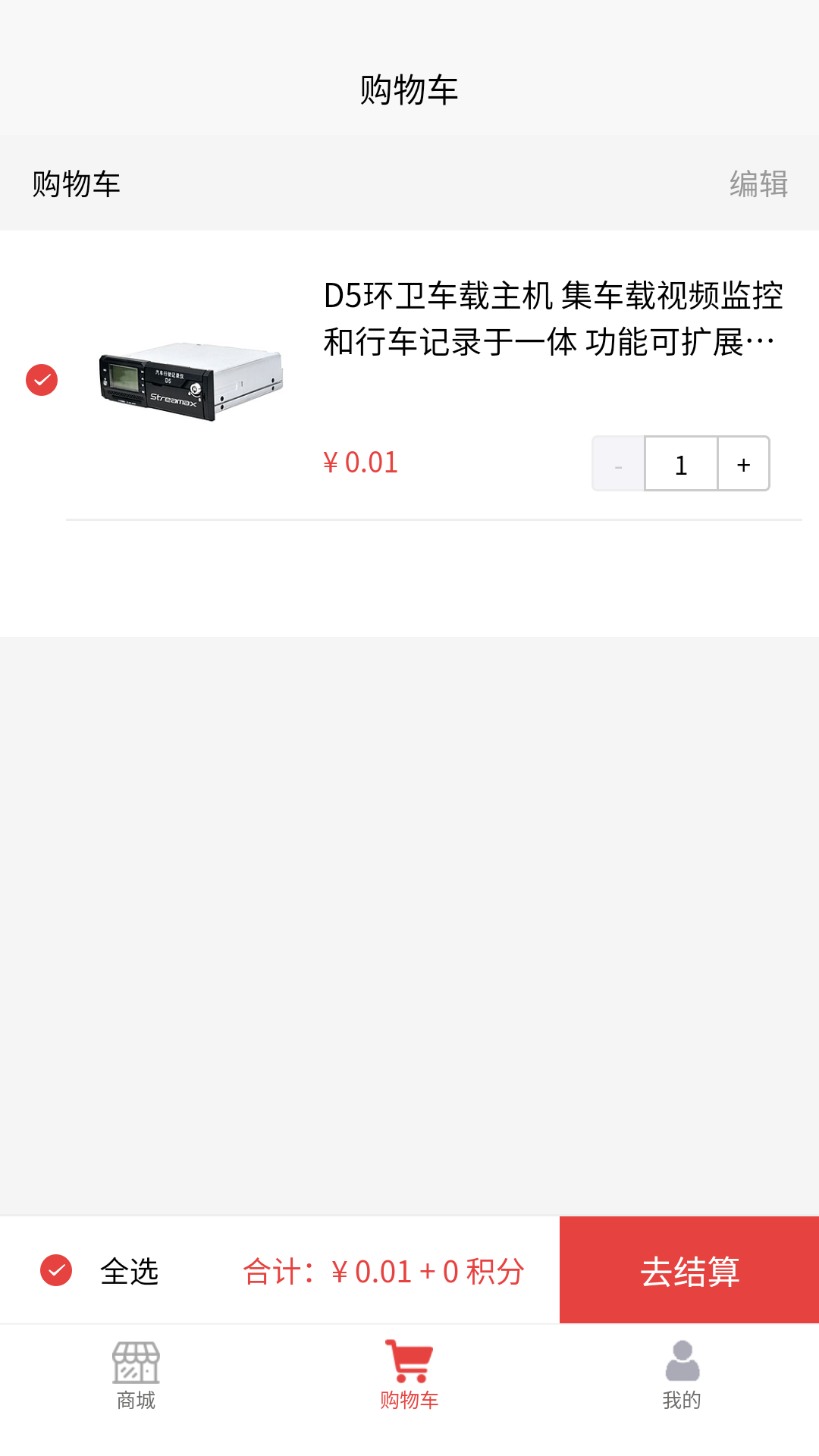This screenshot has width=819, height=1456.
Task: Decrease quantity with the - stepper
Action: 618,463
